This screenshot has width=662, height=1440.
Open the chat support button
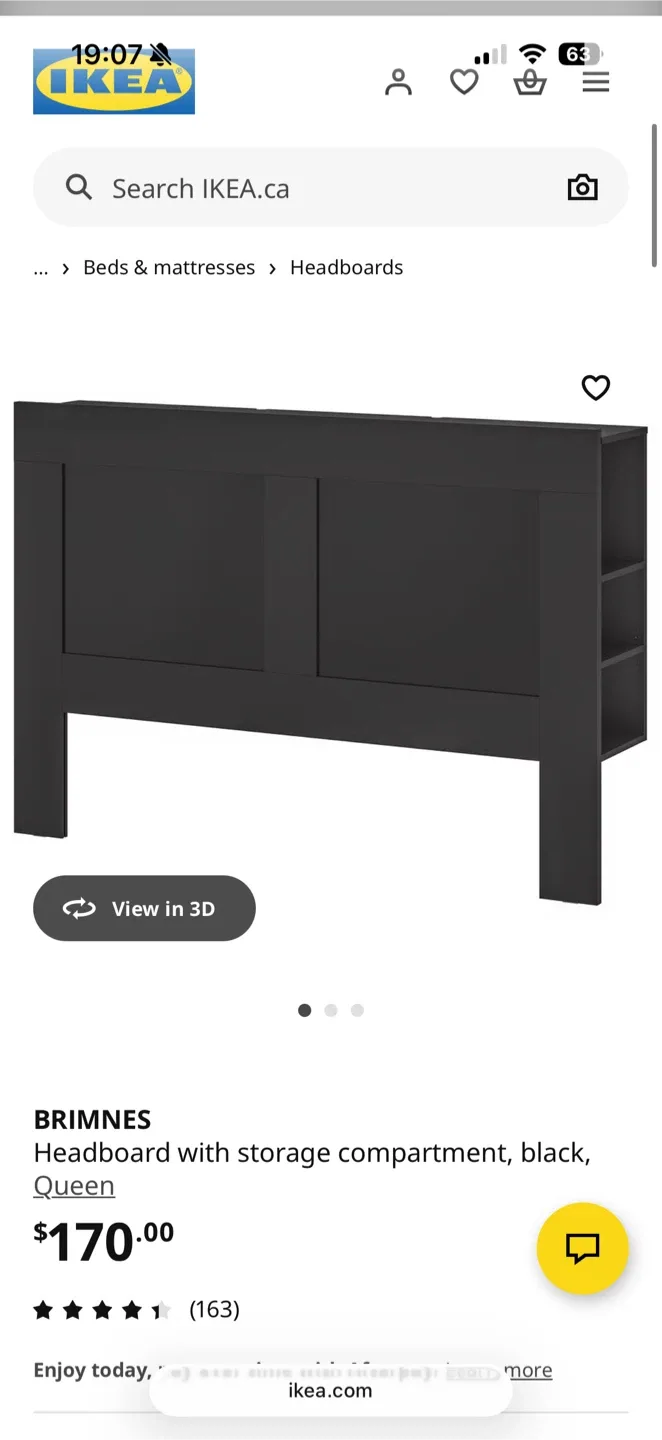point(582,1248)
